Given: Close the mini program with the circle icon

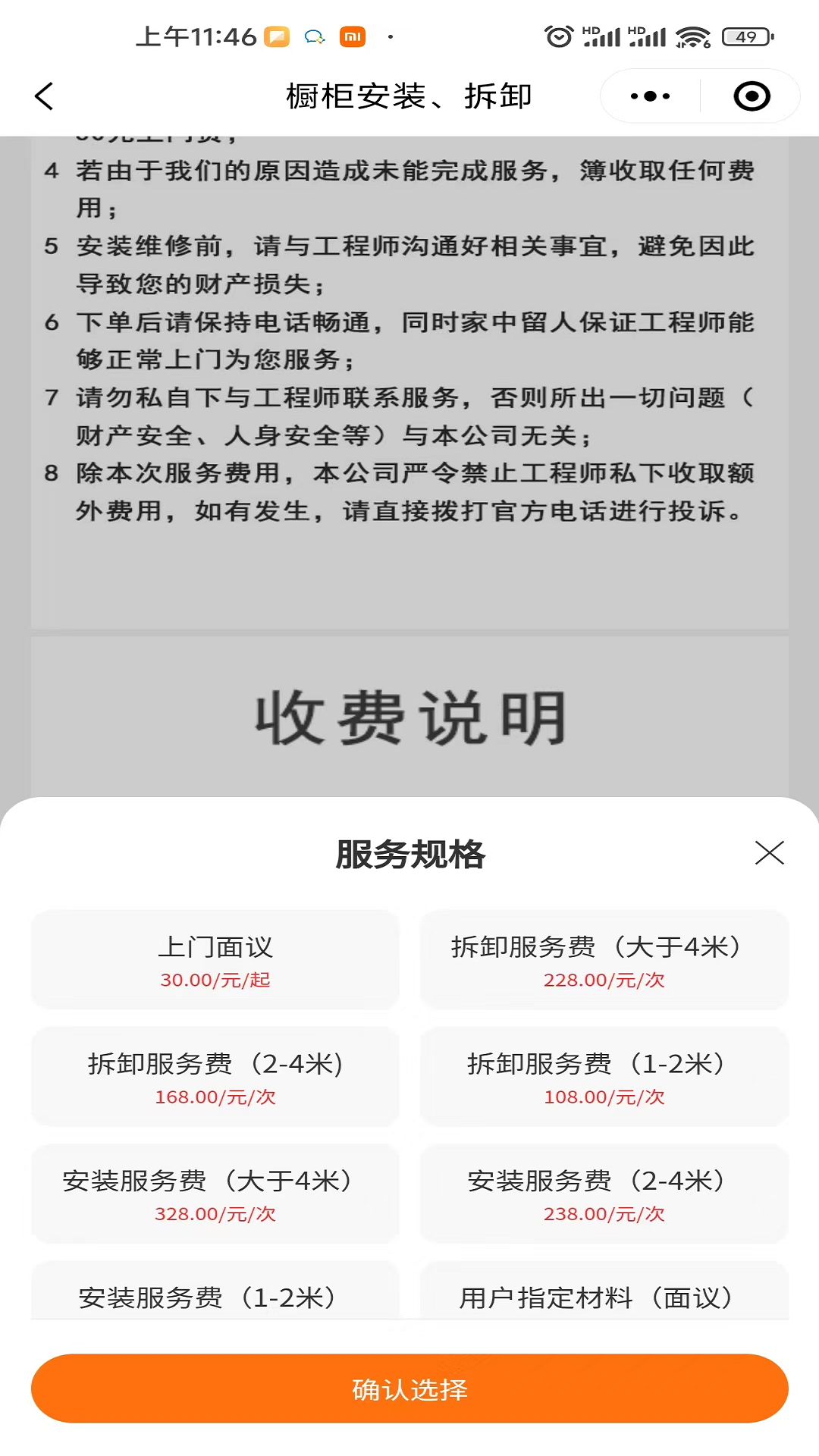Looking at the screenshot, I should pyautogui.click(x=752, y=96).
